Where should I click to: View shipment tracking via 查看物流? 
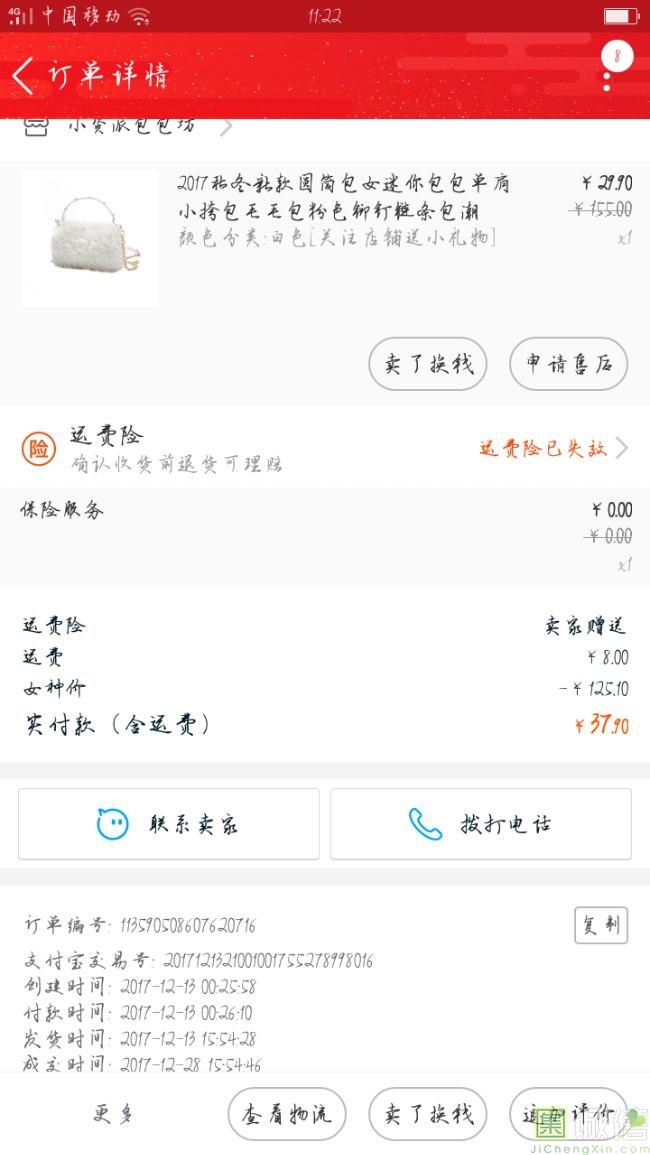(x=286, y=1114)
